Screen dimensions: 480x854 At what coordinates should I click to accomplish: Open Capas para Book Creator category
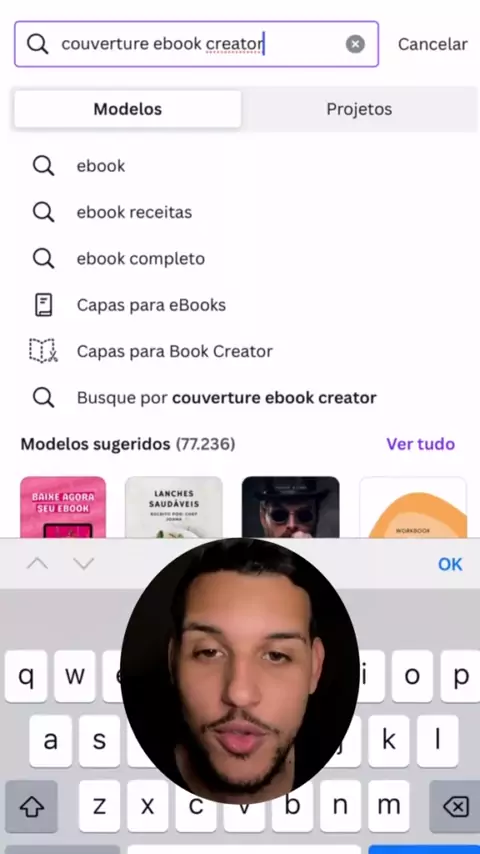tap(240, 351)
